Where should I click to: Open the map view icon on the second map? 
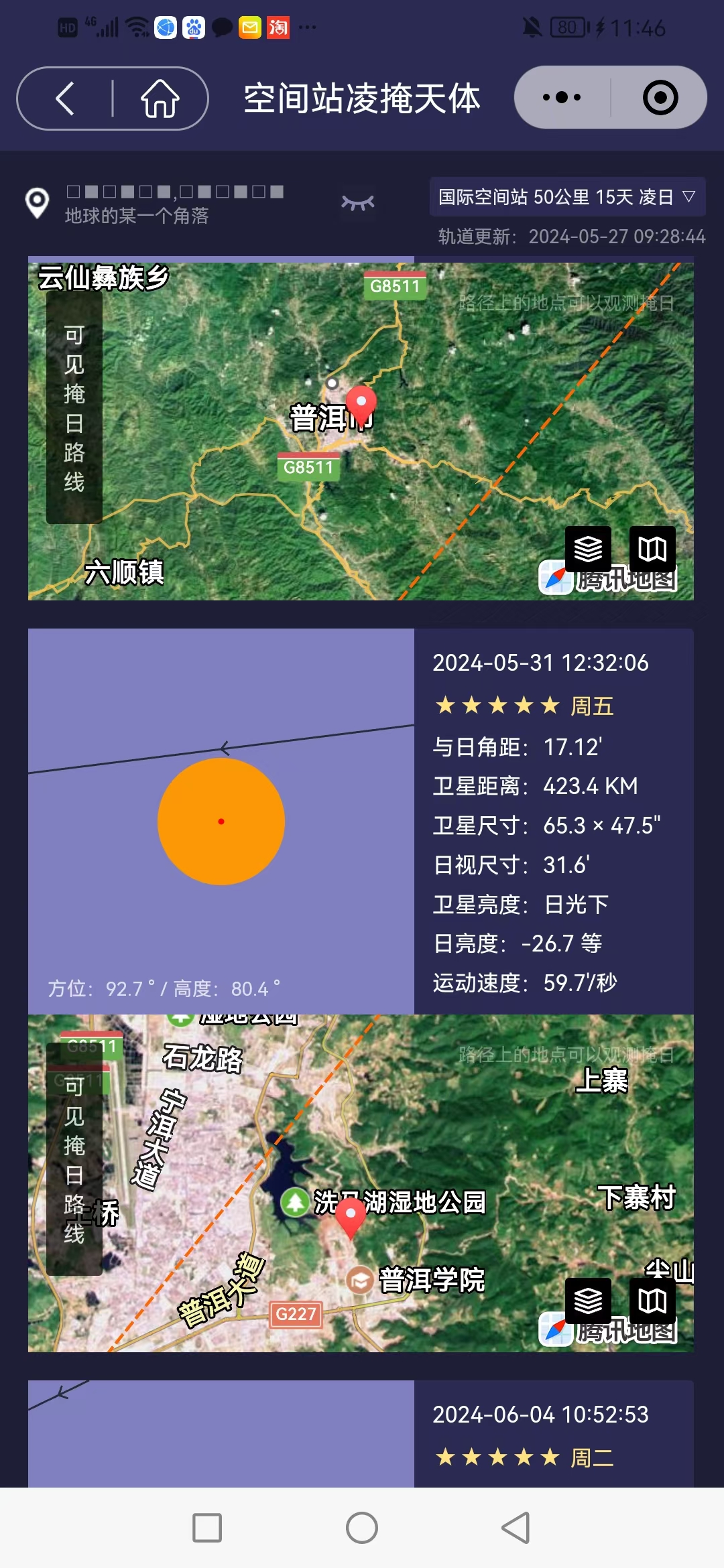tap(652, 1301)
